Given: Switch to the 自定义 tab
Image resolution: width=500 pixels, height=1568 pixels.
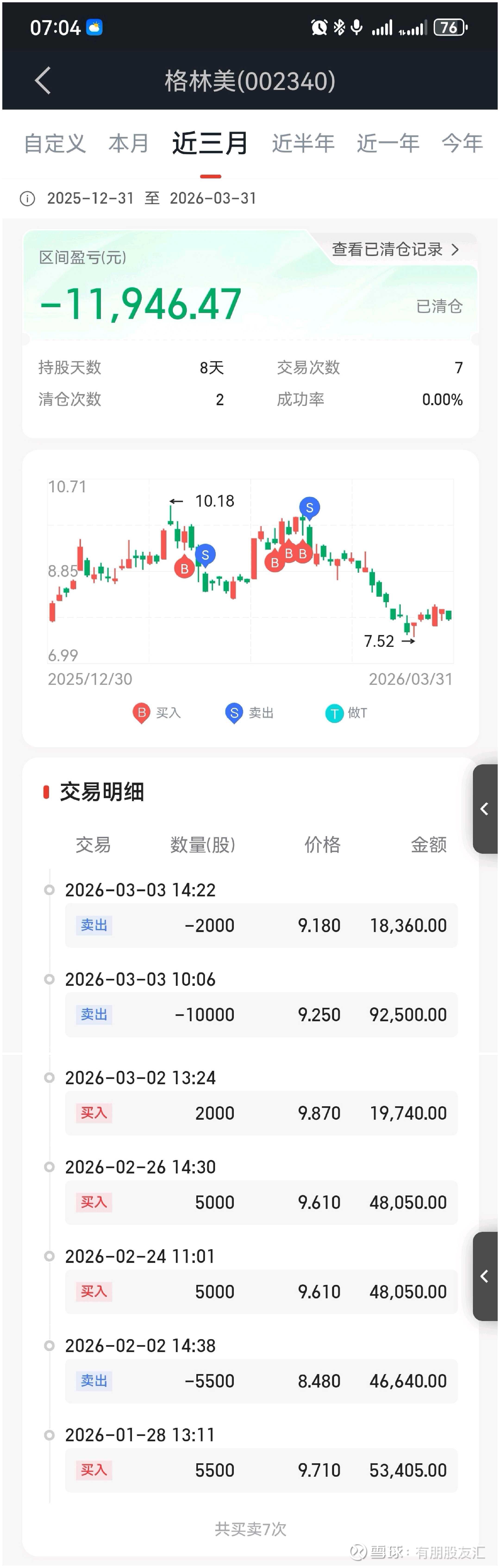Looking at the screenshot, I should pos(55,144).
